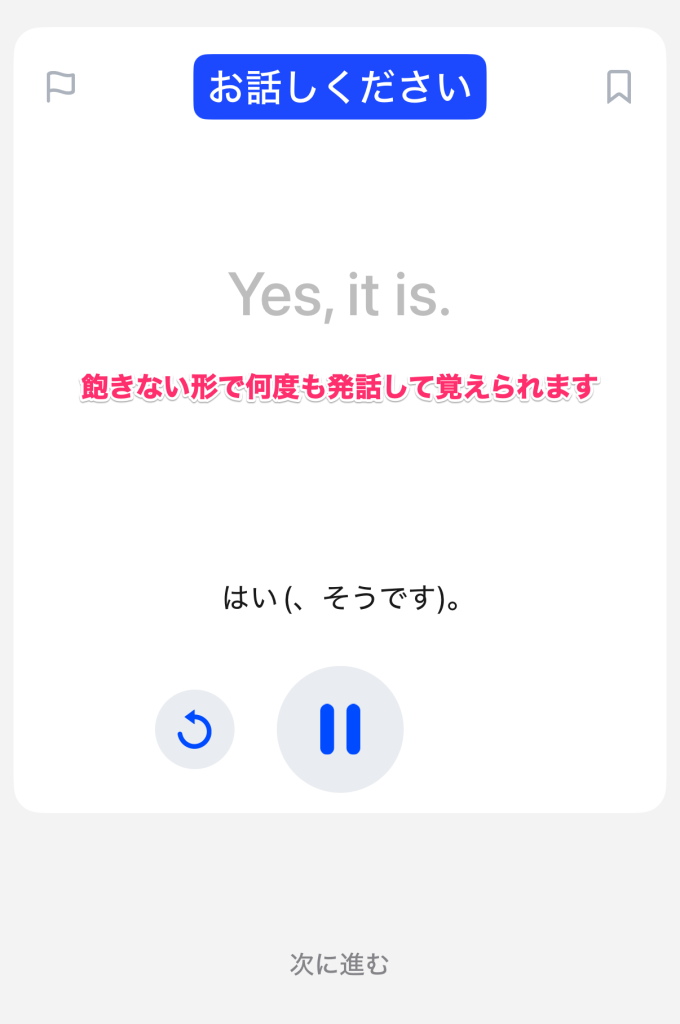680x1024 pixels.
Task: Bookmark the 'Yes, it is.' card
Action: coord(619,87)
